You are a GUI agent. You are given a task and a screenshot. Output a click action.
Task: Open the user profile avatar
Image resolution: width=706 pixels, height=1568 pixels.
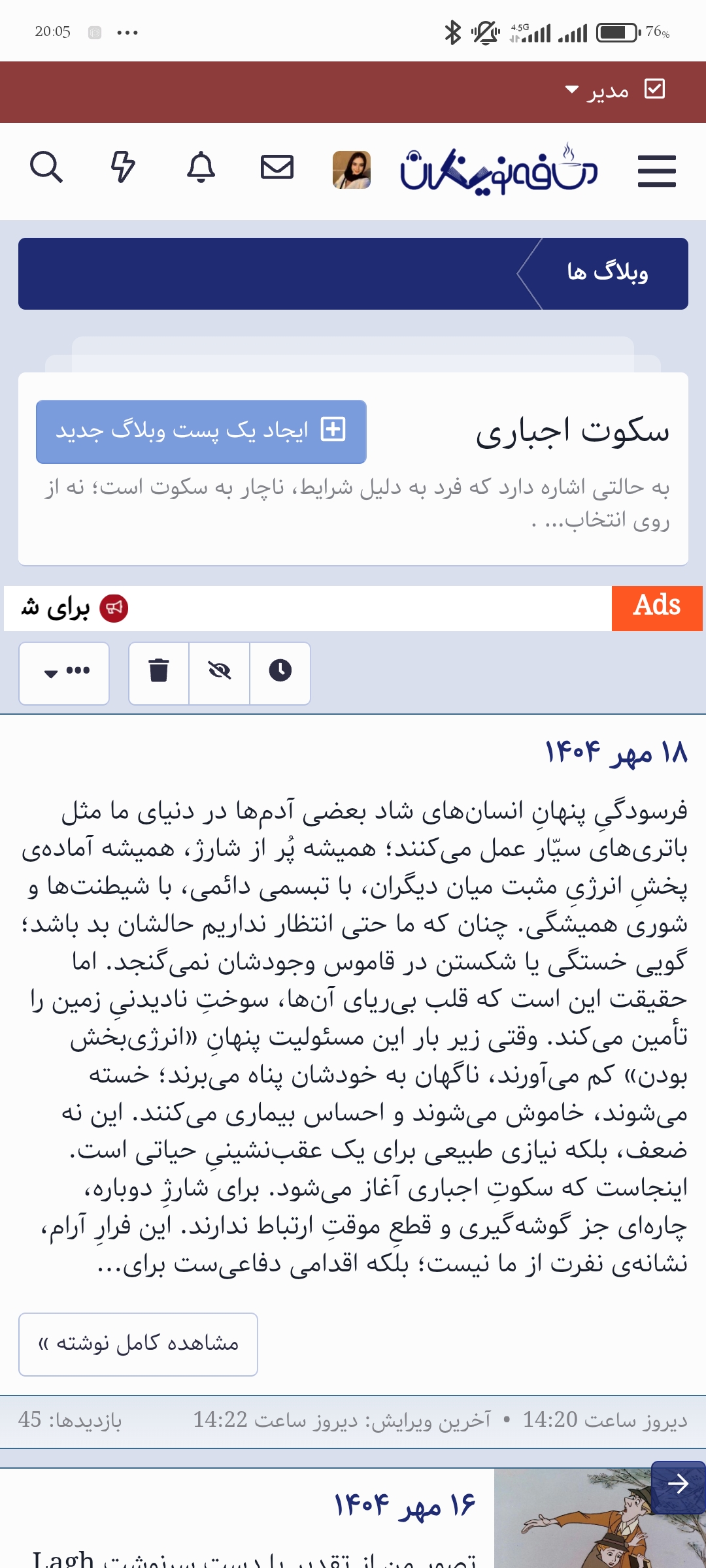coord(352,170)
